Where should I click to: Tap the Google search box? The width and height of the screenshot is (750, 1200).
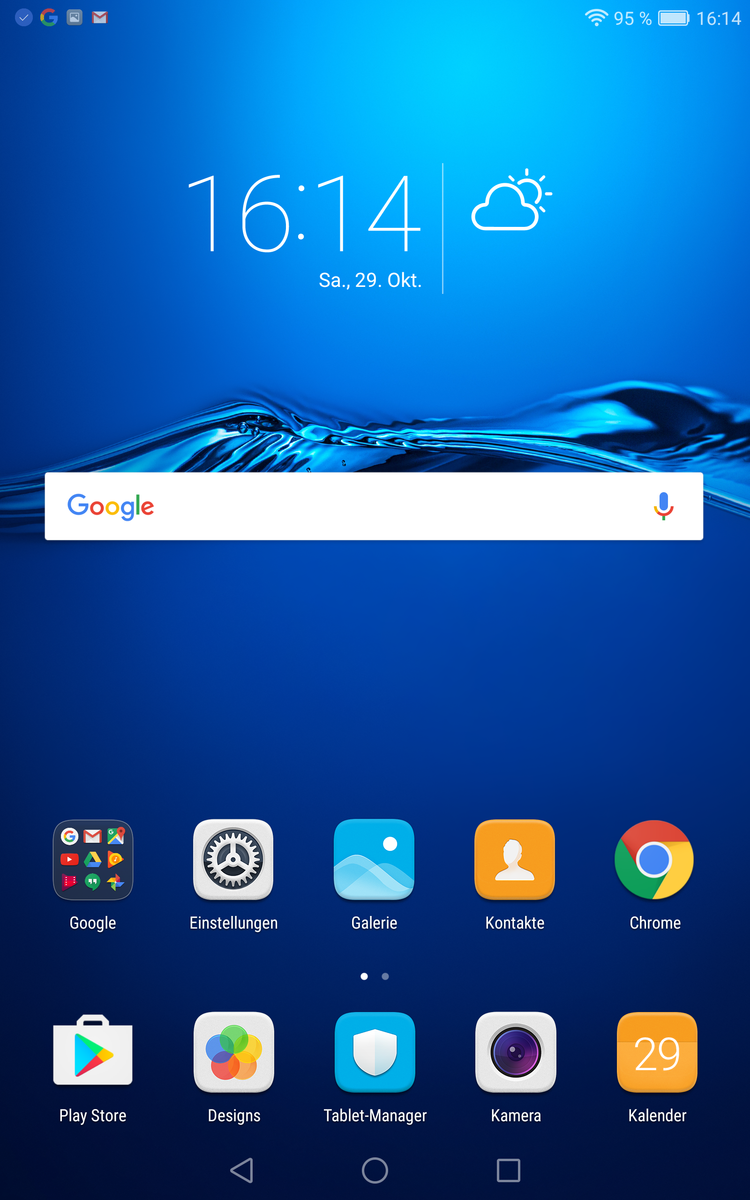coord(373,506)
